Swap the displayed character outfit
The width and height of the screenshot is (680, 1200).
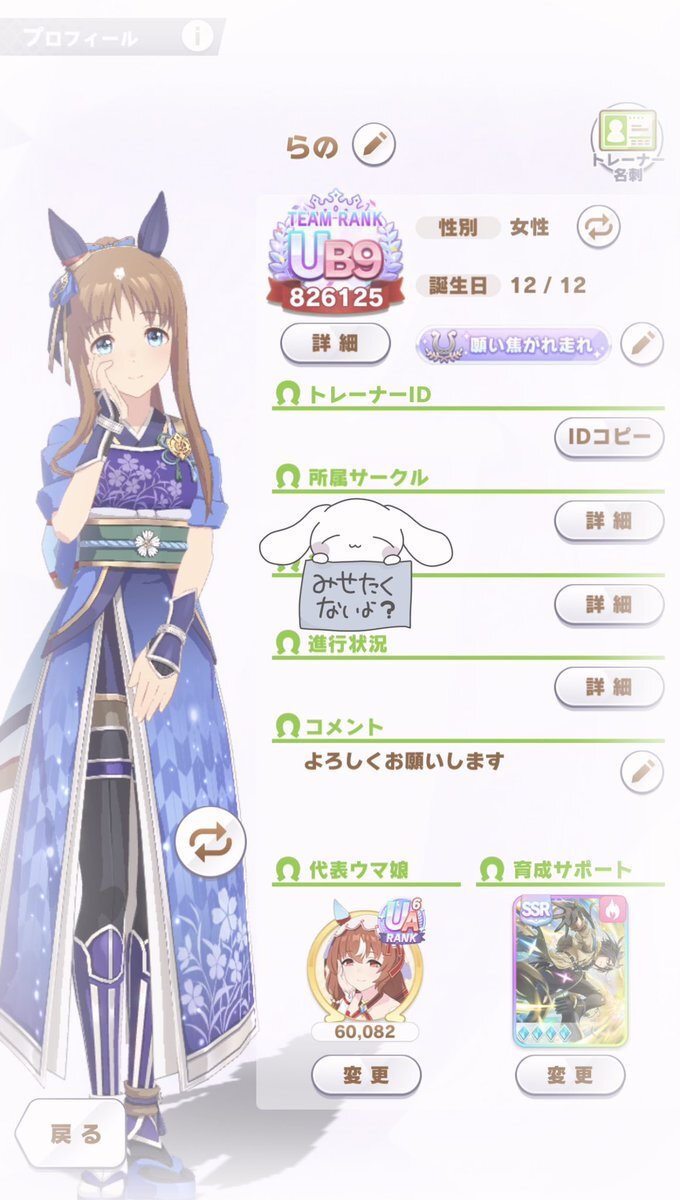[210, 845]
